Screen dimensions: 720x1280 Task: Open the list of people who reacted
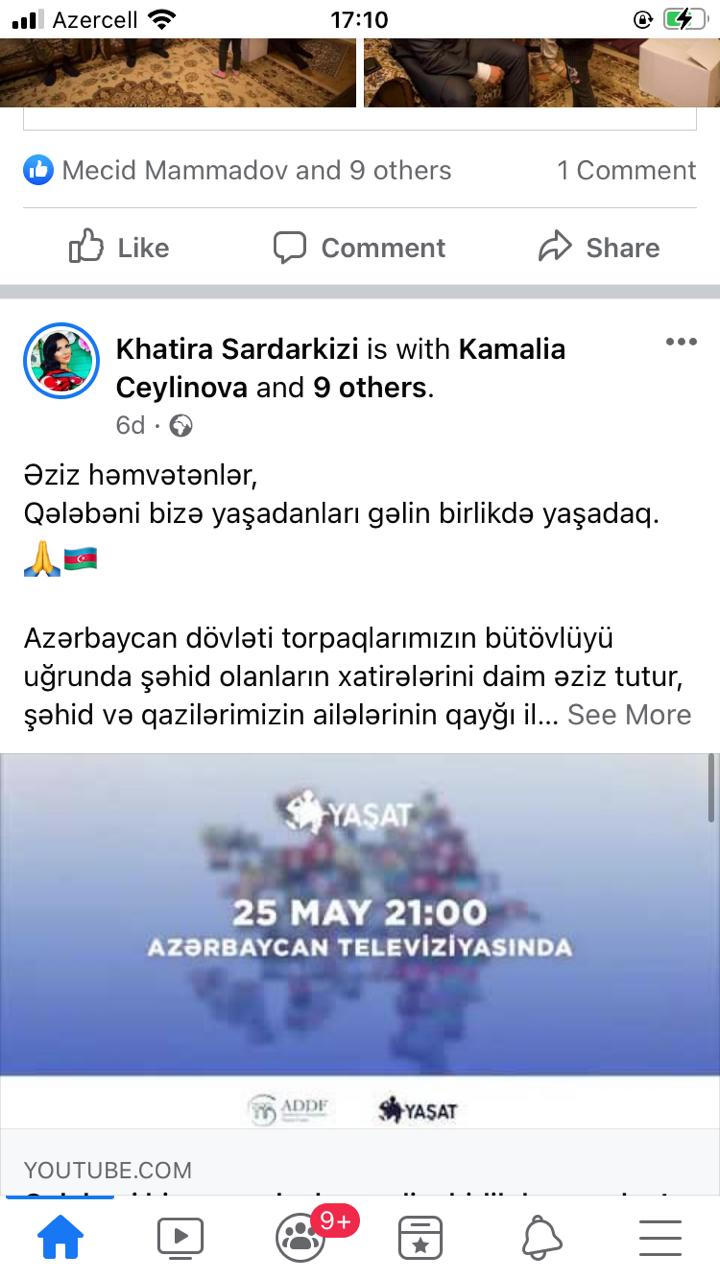tap(237, 170)
